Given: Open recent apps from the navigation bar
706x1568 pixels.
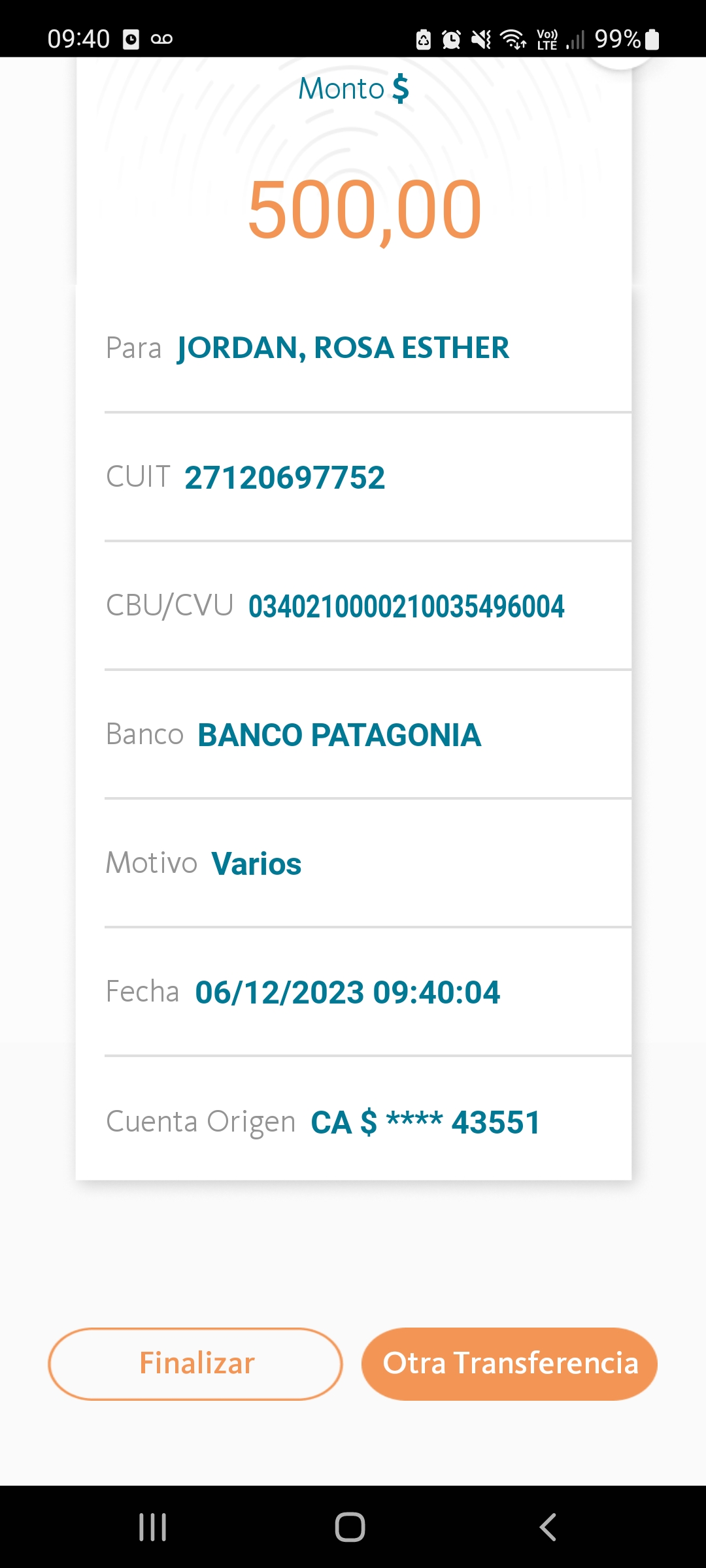Looking at the screenshot, I should tap(153, 1527).
